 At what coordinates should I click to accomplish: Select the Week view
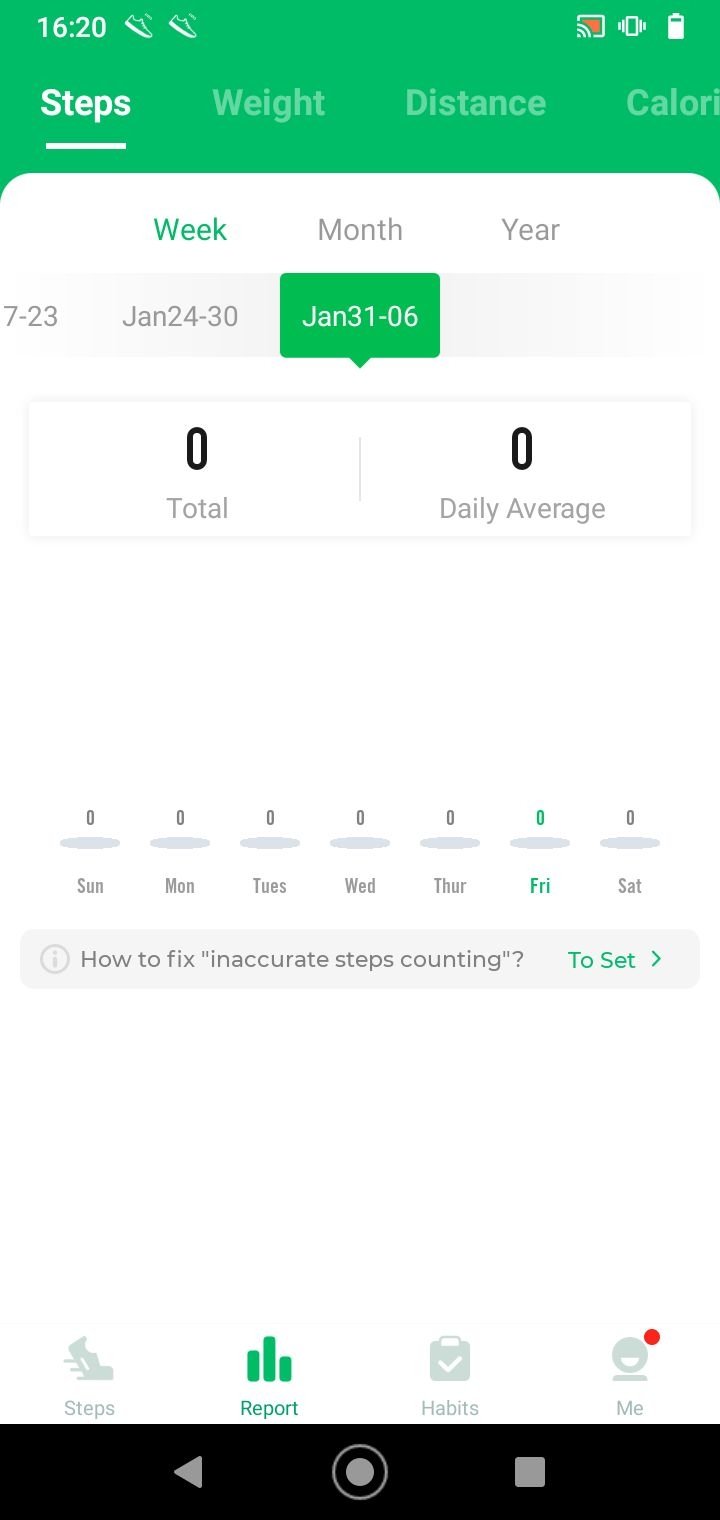[190, 230]
